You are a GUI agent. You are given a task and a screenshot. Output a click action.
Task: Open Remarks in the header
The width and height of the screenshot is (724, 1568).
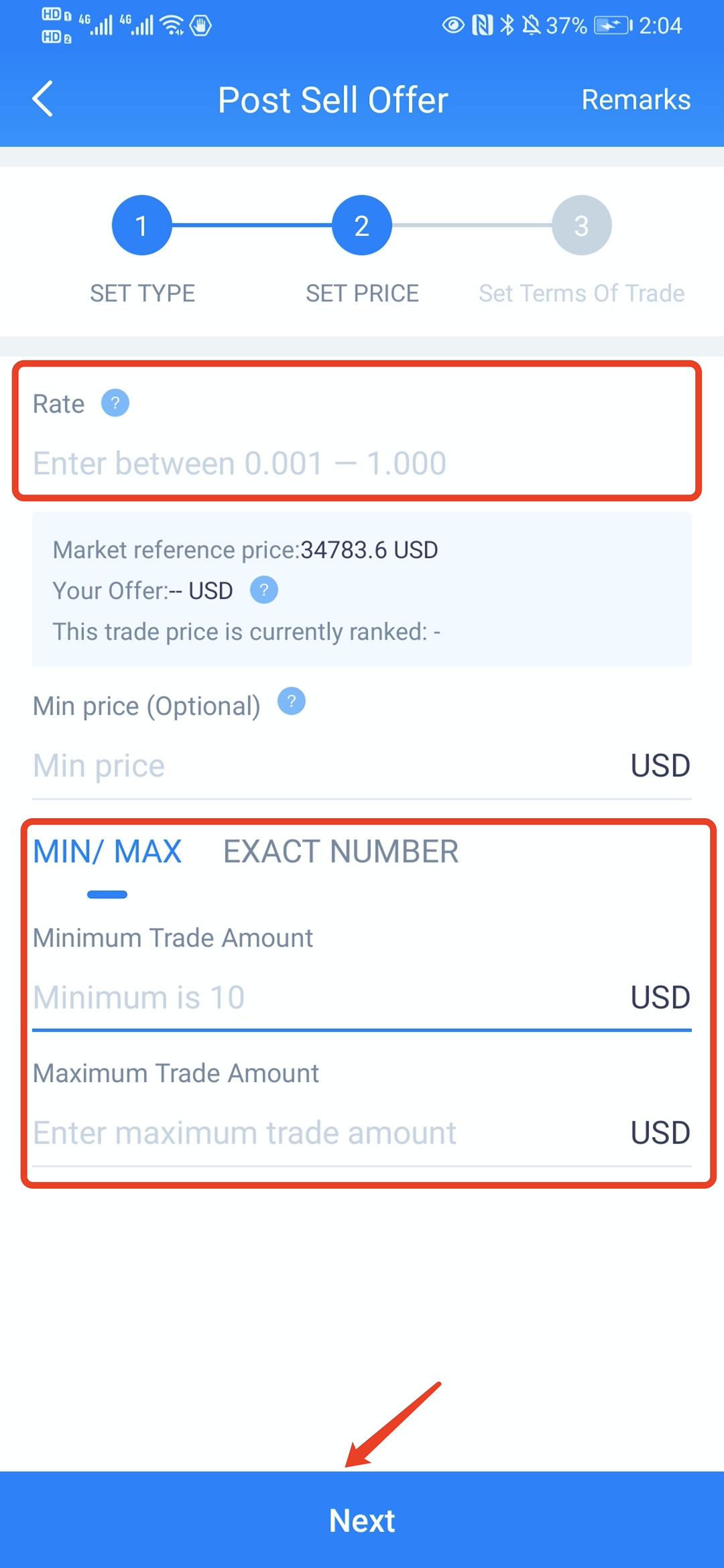pos(636,99)
